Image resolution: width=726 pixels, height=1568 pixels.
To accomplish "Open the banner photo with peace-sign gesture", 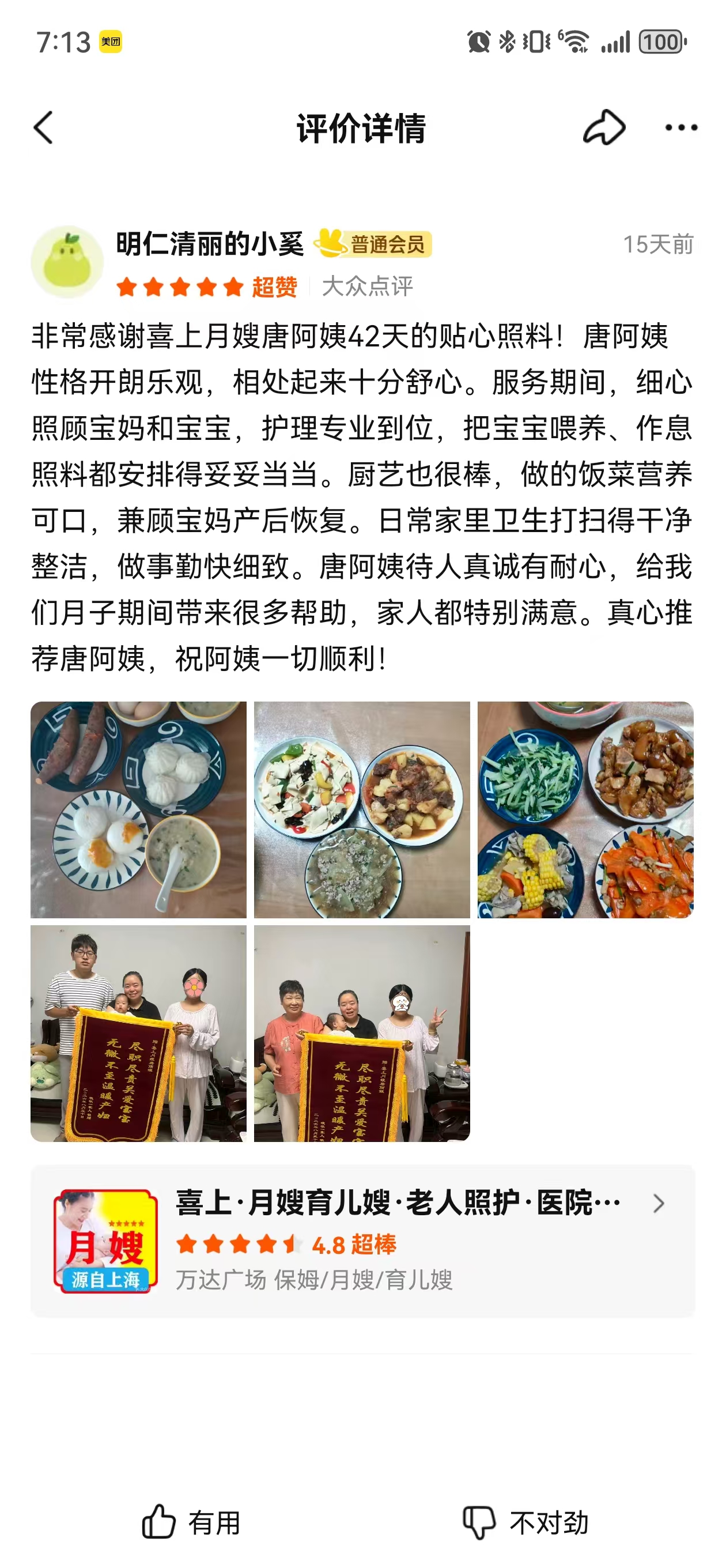I will (x=362, y=1034).
